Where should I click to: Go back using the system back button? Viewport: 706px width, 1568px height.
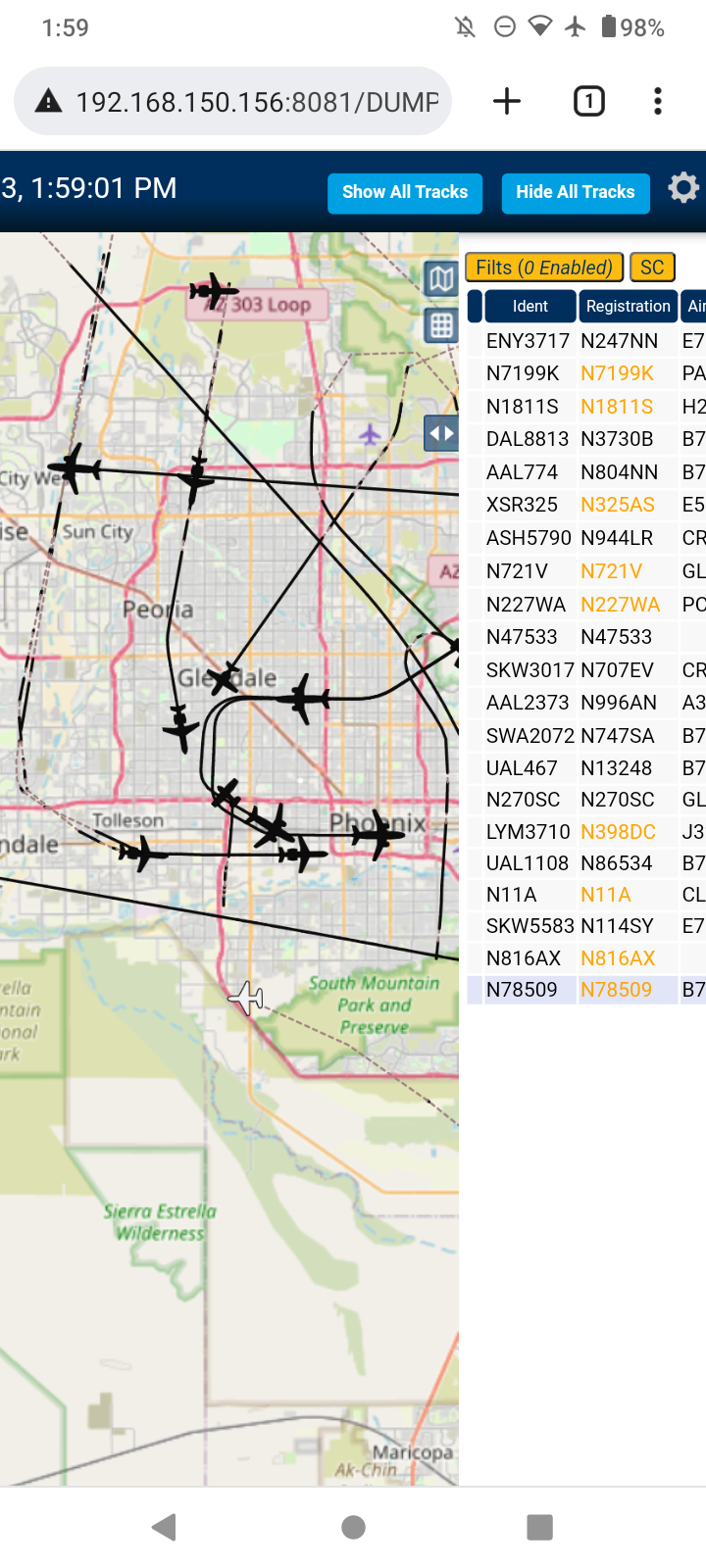pyautogui.click(x=165, y=1526)
